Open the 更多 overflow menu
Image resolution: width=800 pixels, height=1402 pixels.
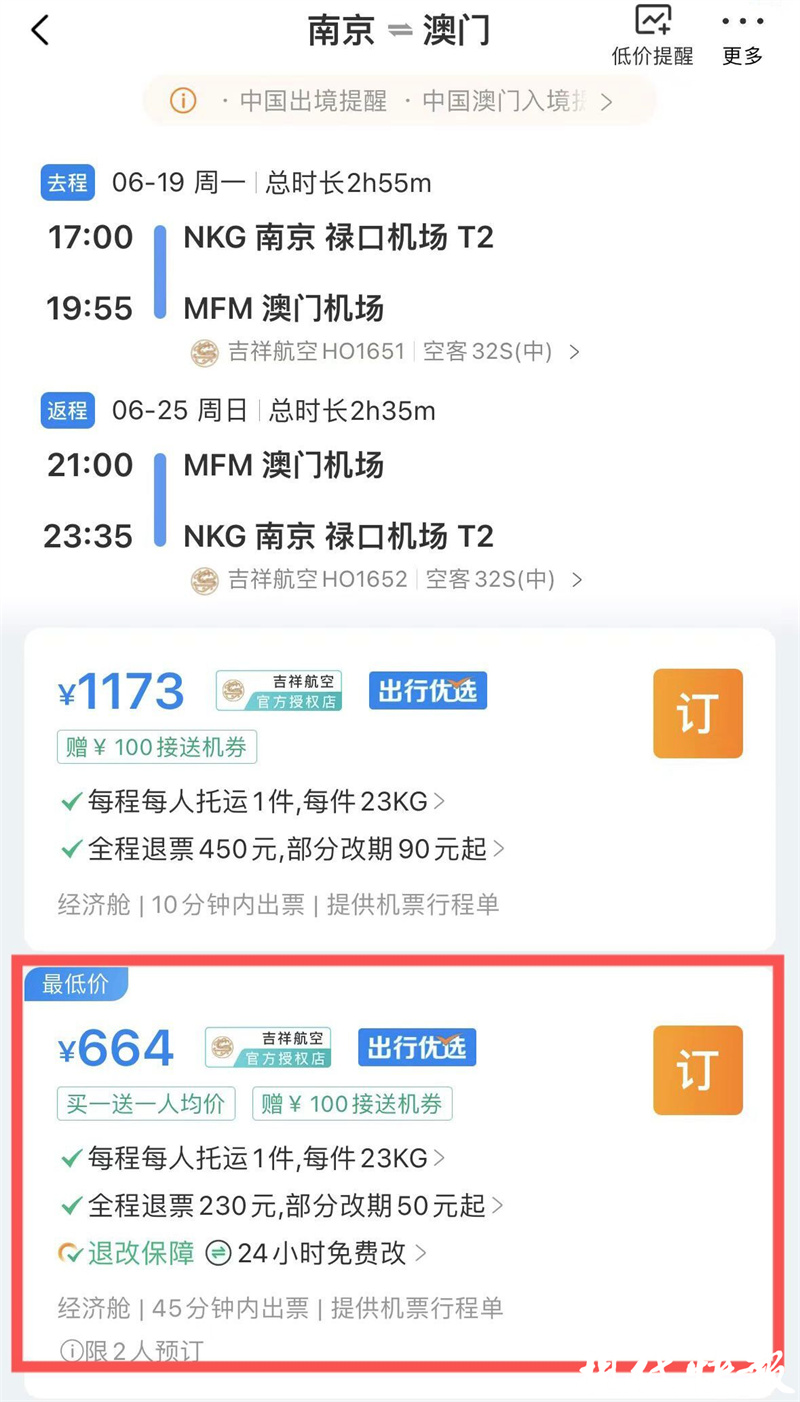(x=742, y=35)
